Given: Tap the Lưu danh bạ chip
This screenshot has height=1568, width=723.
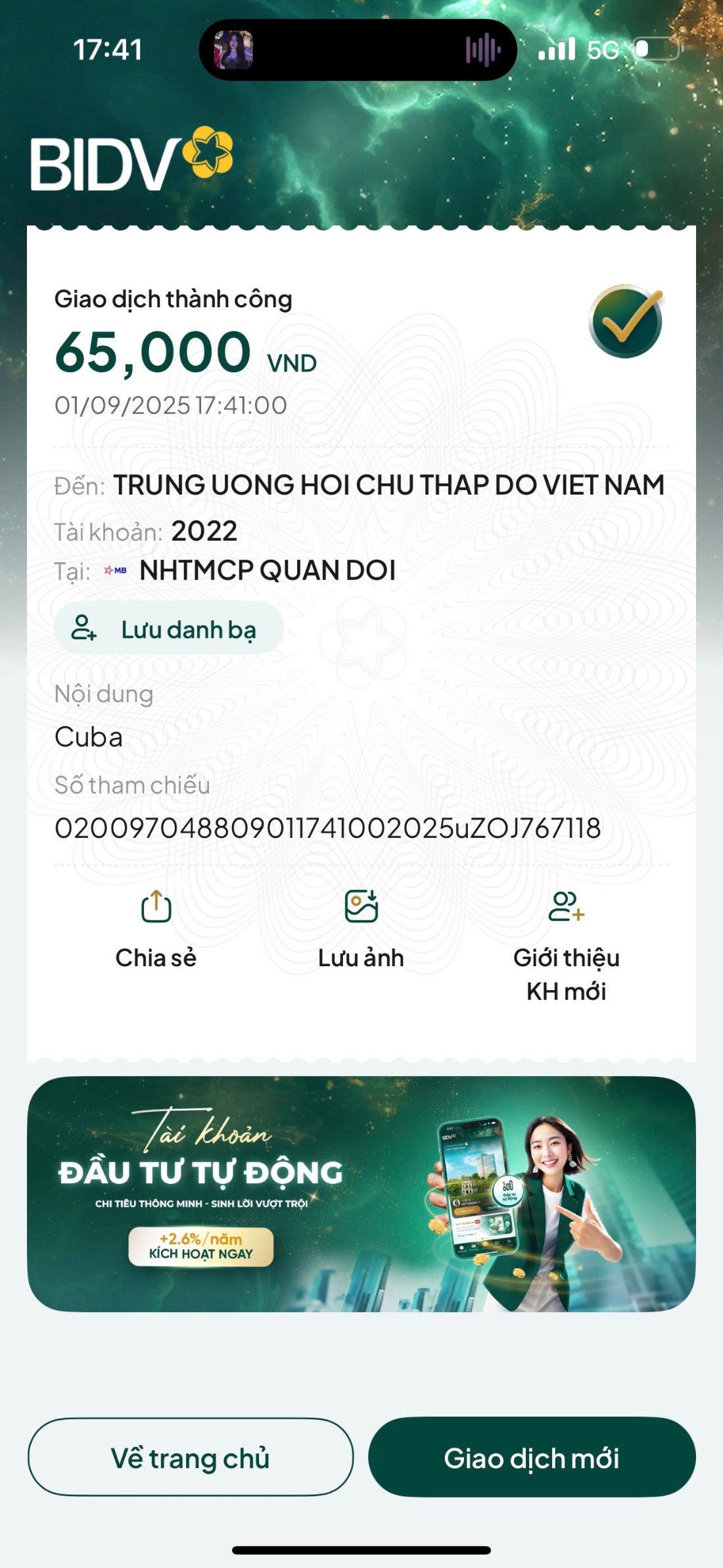Looking at the screenshot, I should point(169,628).
